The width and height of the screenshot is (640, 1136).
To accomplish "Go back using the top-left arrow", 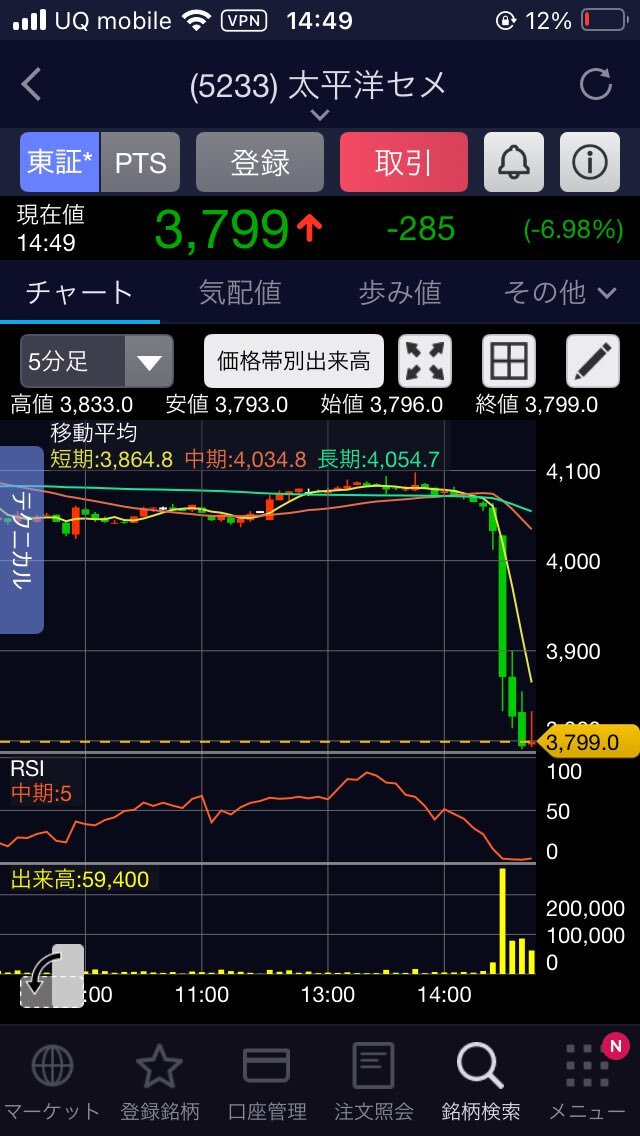I will (x=32, y=85).
